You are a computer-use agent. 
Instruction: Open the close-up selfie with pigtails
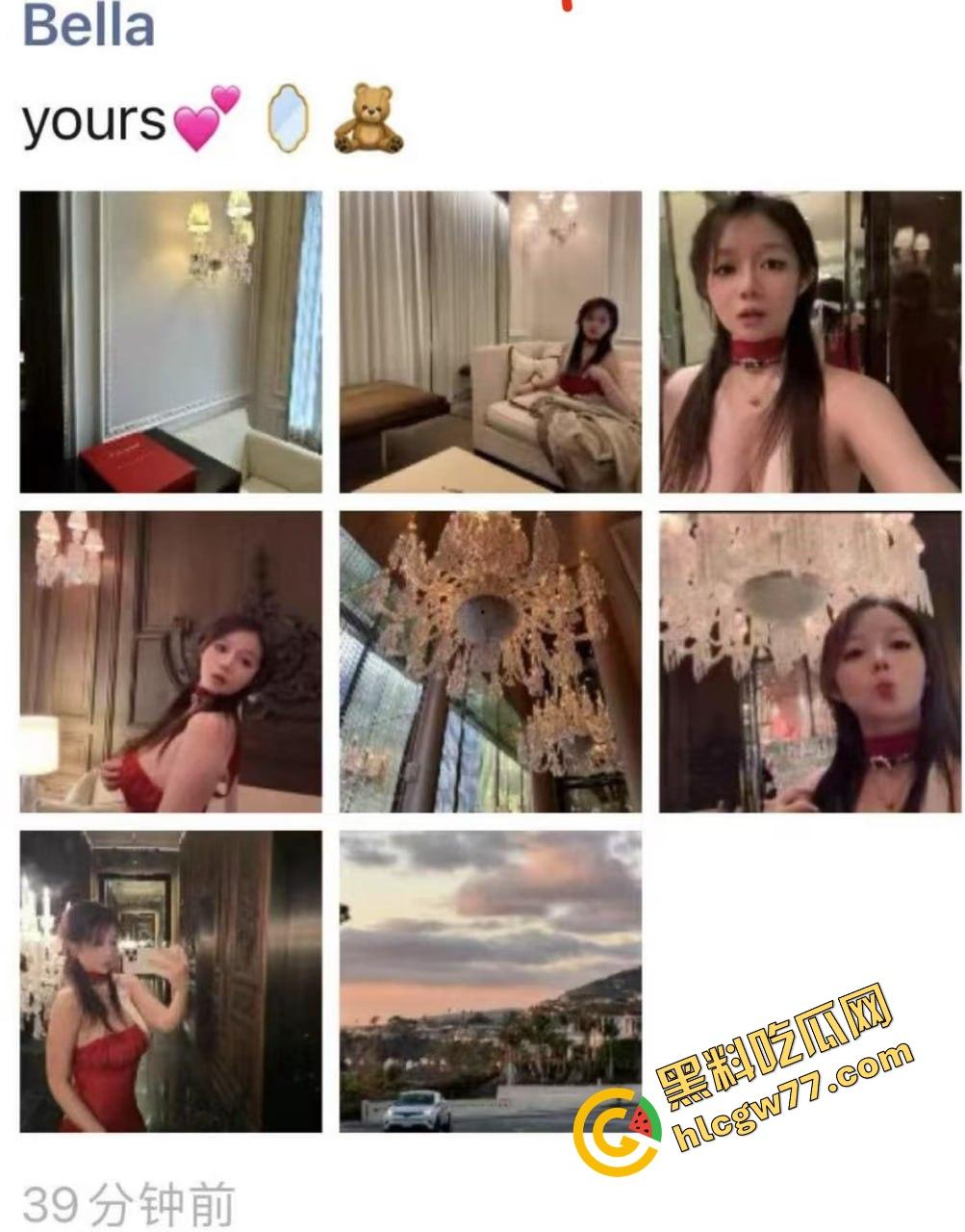[809, 342]
